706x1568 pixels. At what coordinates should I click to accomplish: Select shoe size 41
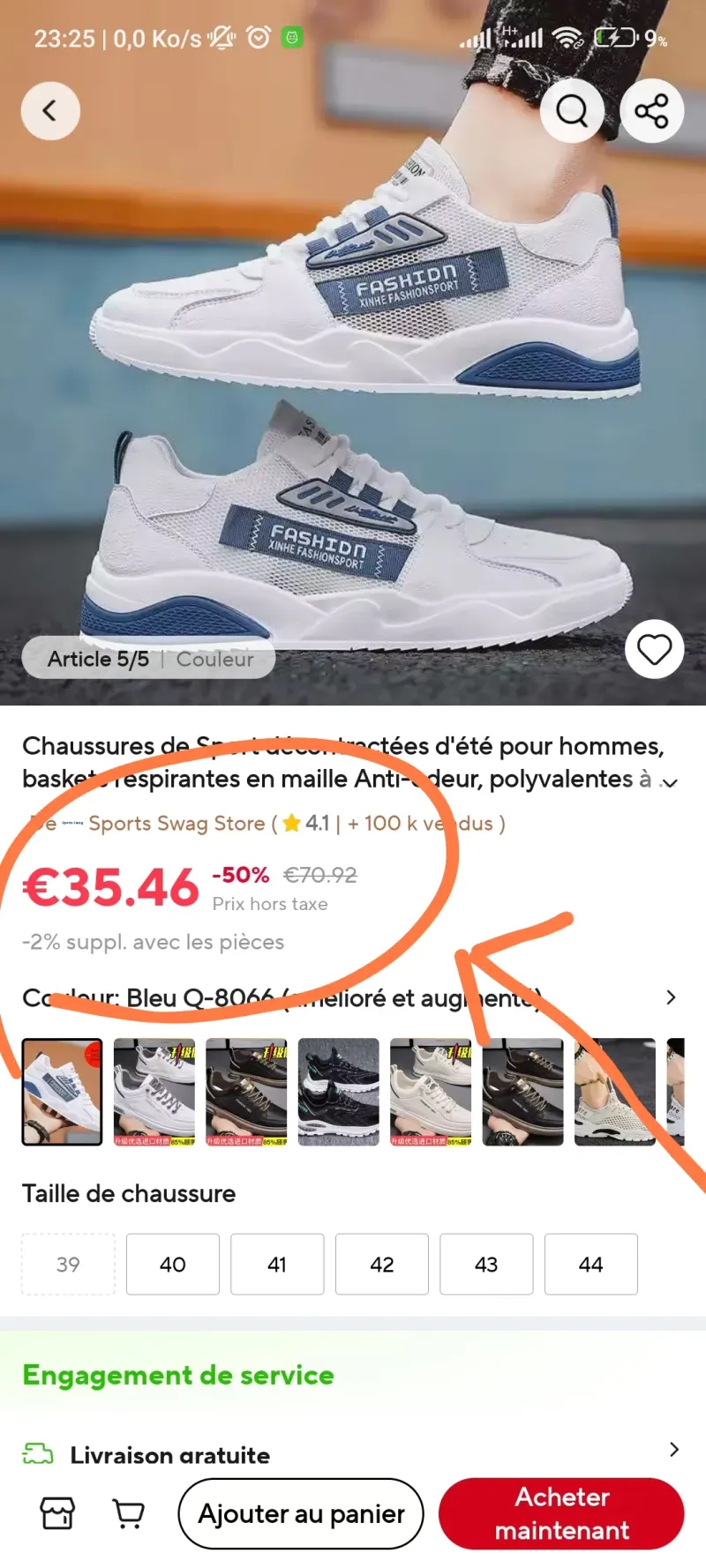tap(277, 1264)
